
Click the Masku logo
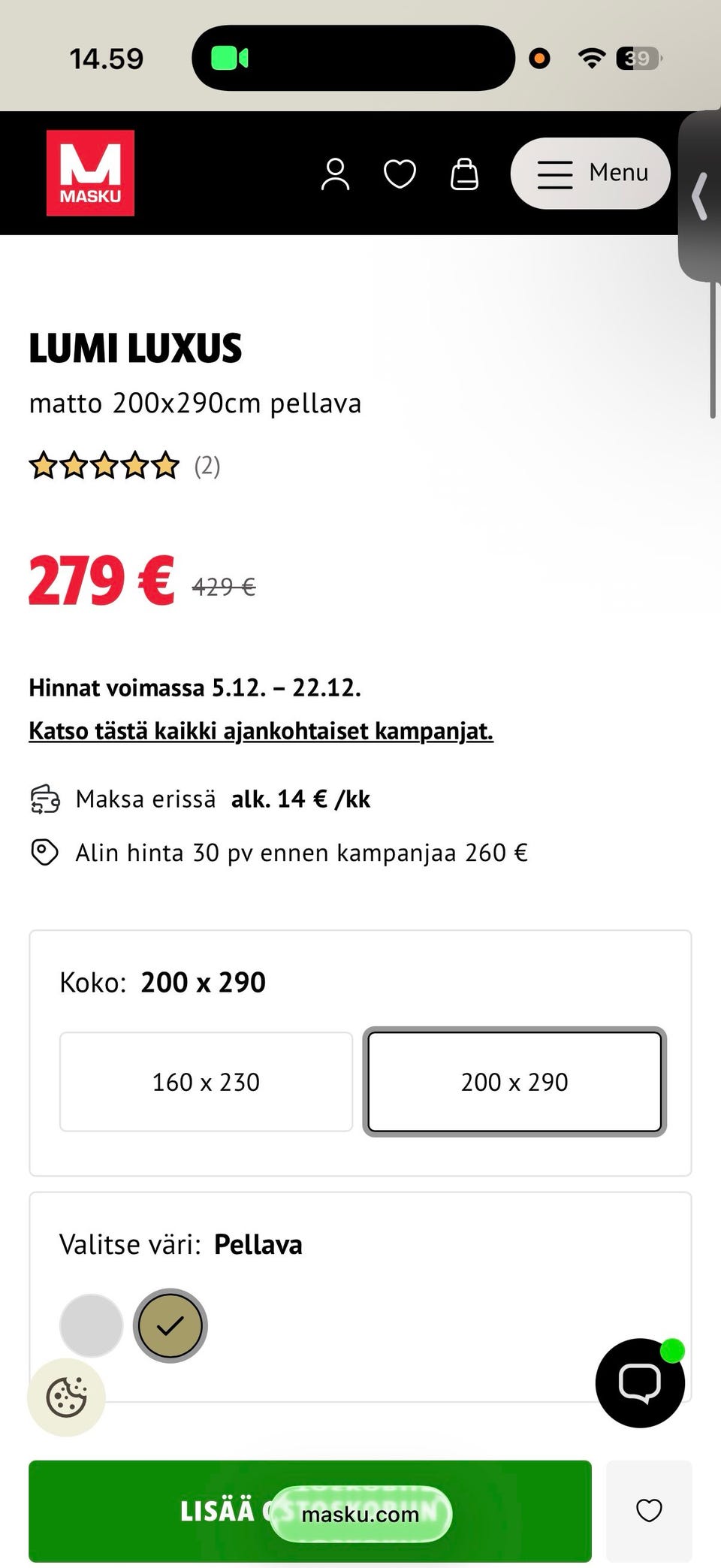(x=90, y=173)
